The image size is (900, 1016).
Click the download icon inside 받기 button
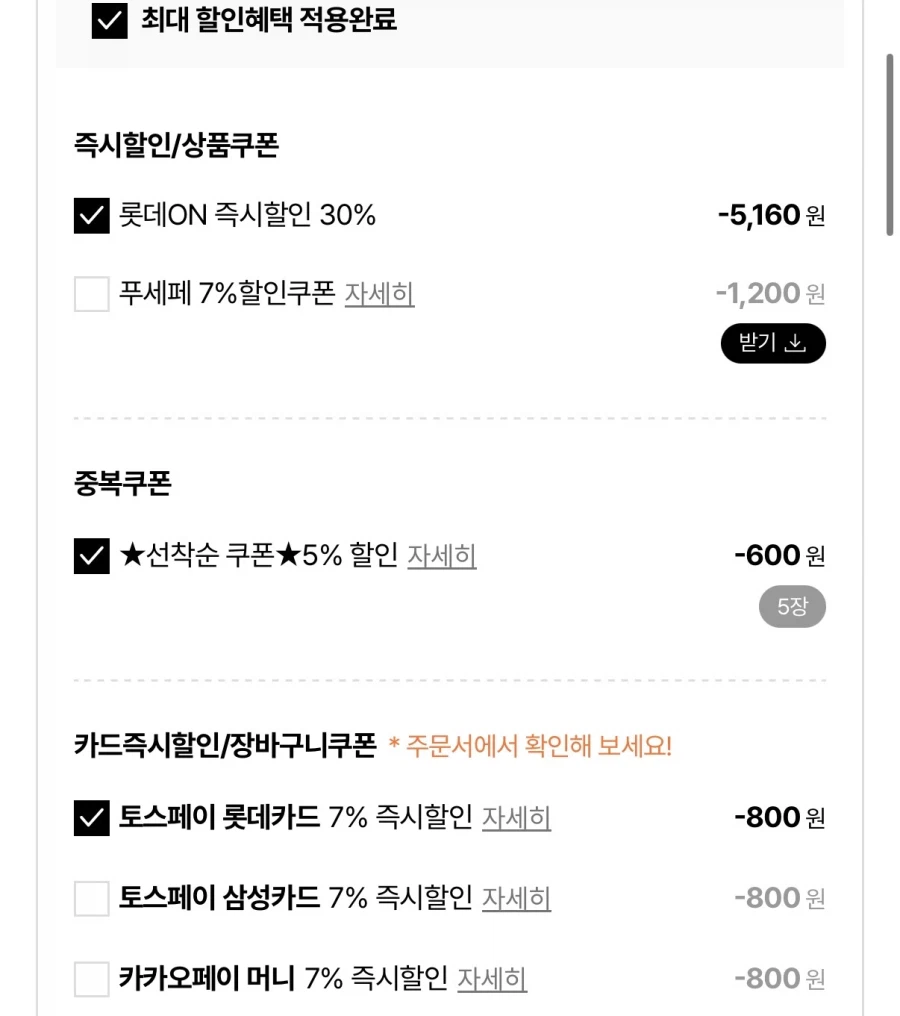[x=794, y=343]
